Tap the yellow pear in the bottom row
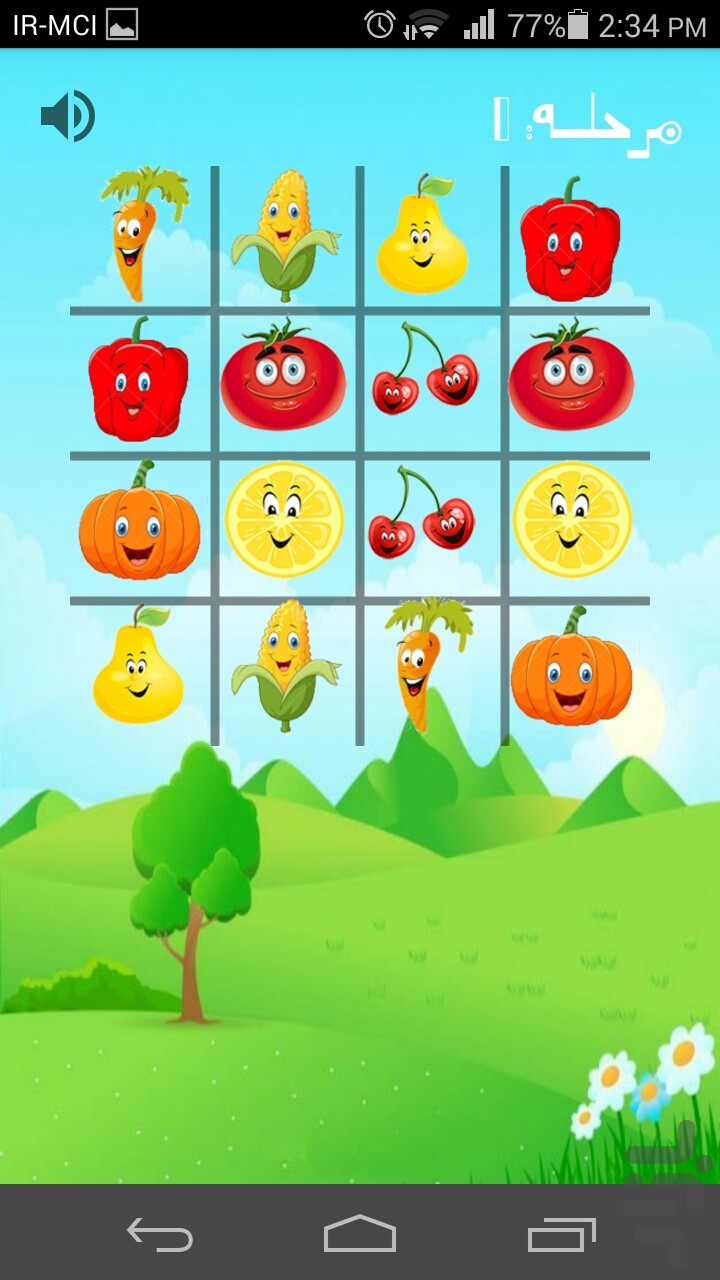This screenshot has width=720, height=1280. tap(138, 666)
